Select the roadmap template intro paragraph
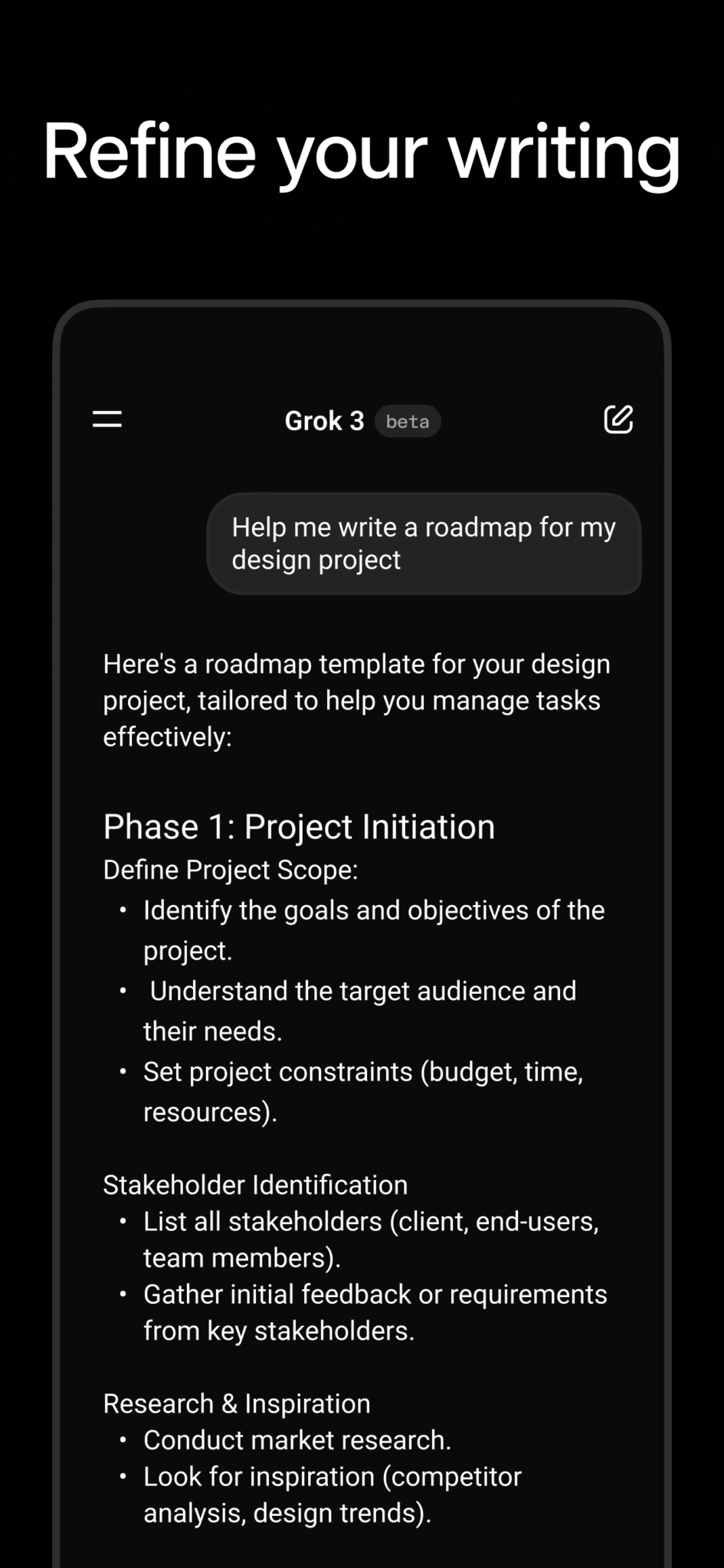Image resolution: width=724 pixels, height=1568 pixels. click(356, 700)
